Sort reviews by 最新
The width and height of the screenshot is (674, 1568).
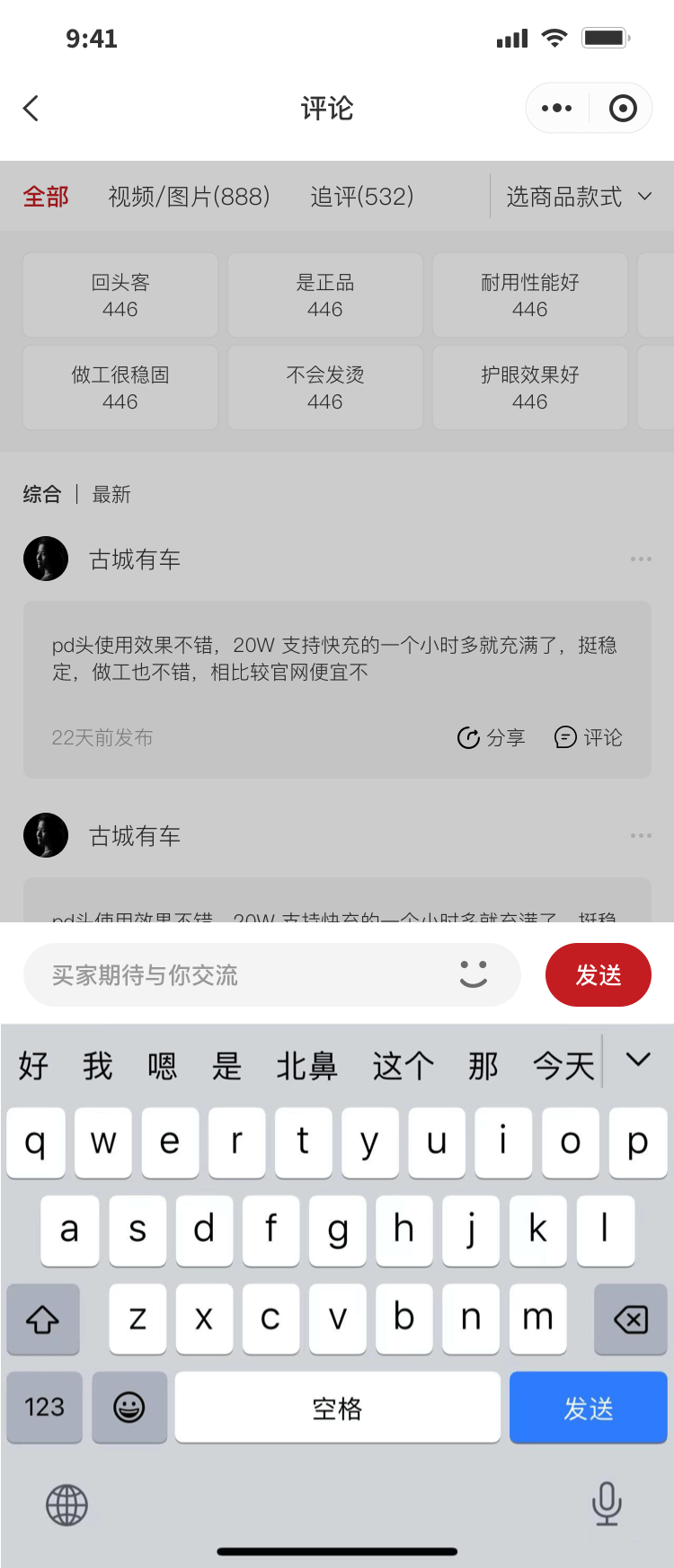[x=111, y=494]
